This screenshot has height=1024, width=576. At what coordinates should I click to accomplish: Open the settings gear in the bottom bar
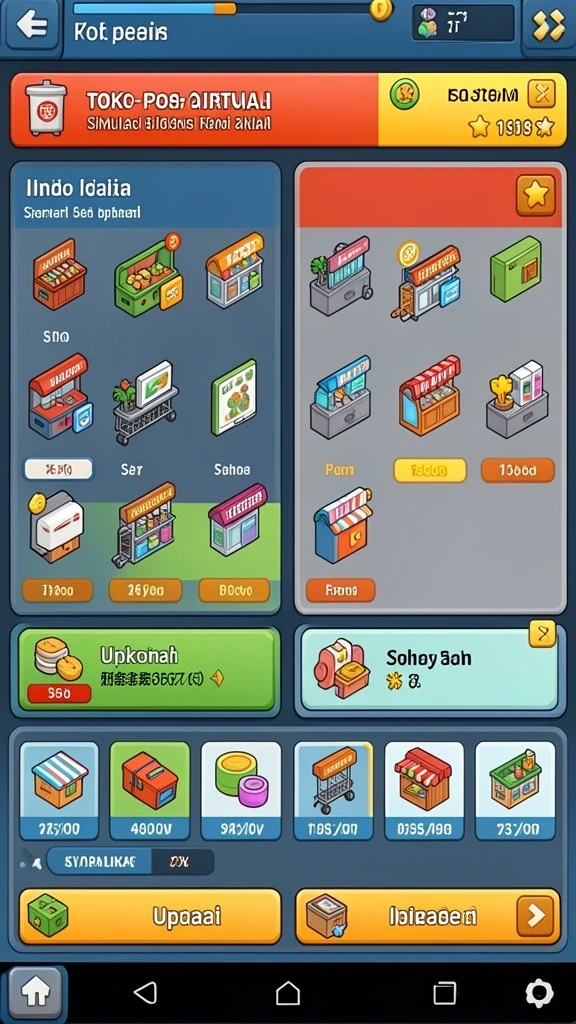point(539,993)
